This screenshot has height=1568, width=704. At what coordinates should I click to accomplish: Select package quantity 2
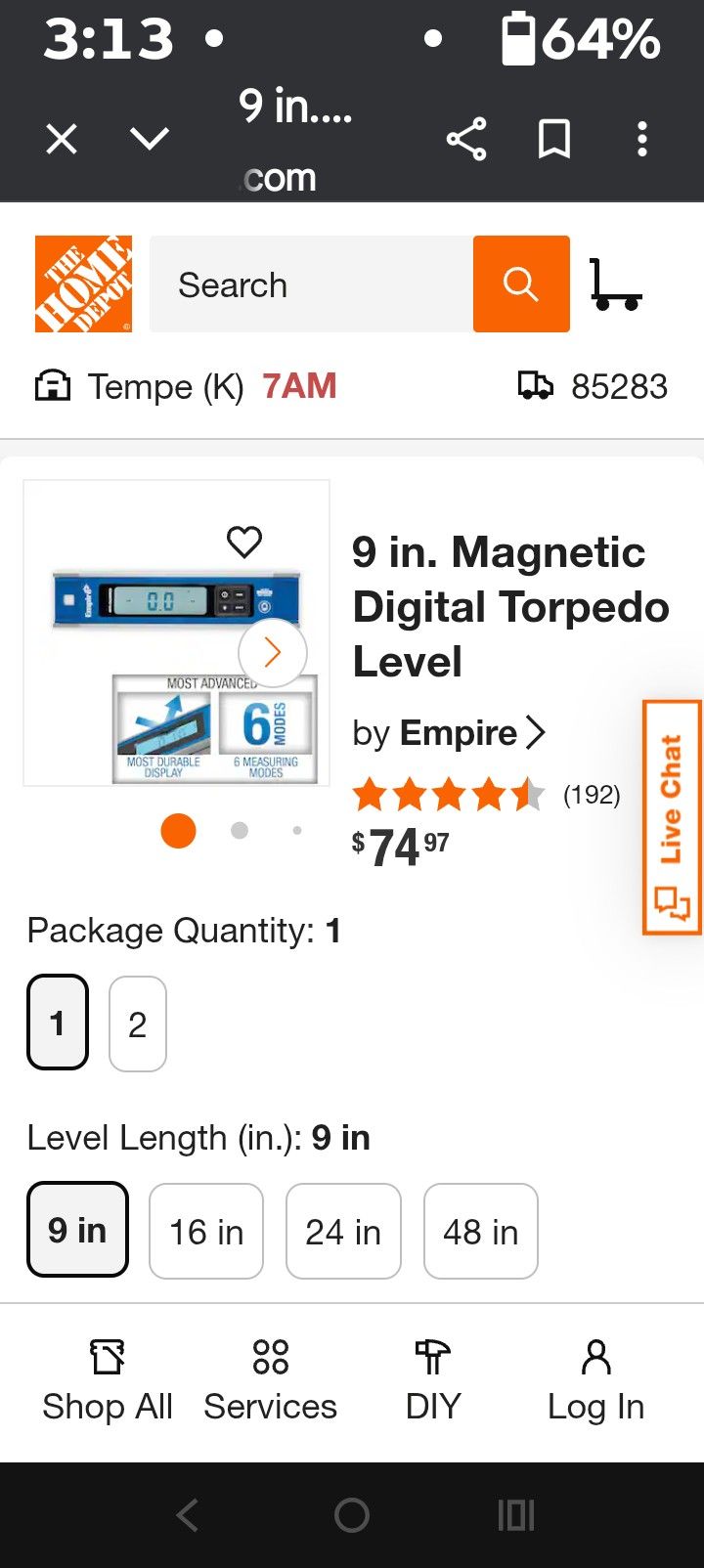(138, 1024)
